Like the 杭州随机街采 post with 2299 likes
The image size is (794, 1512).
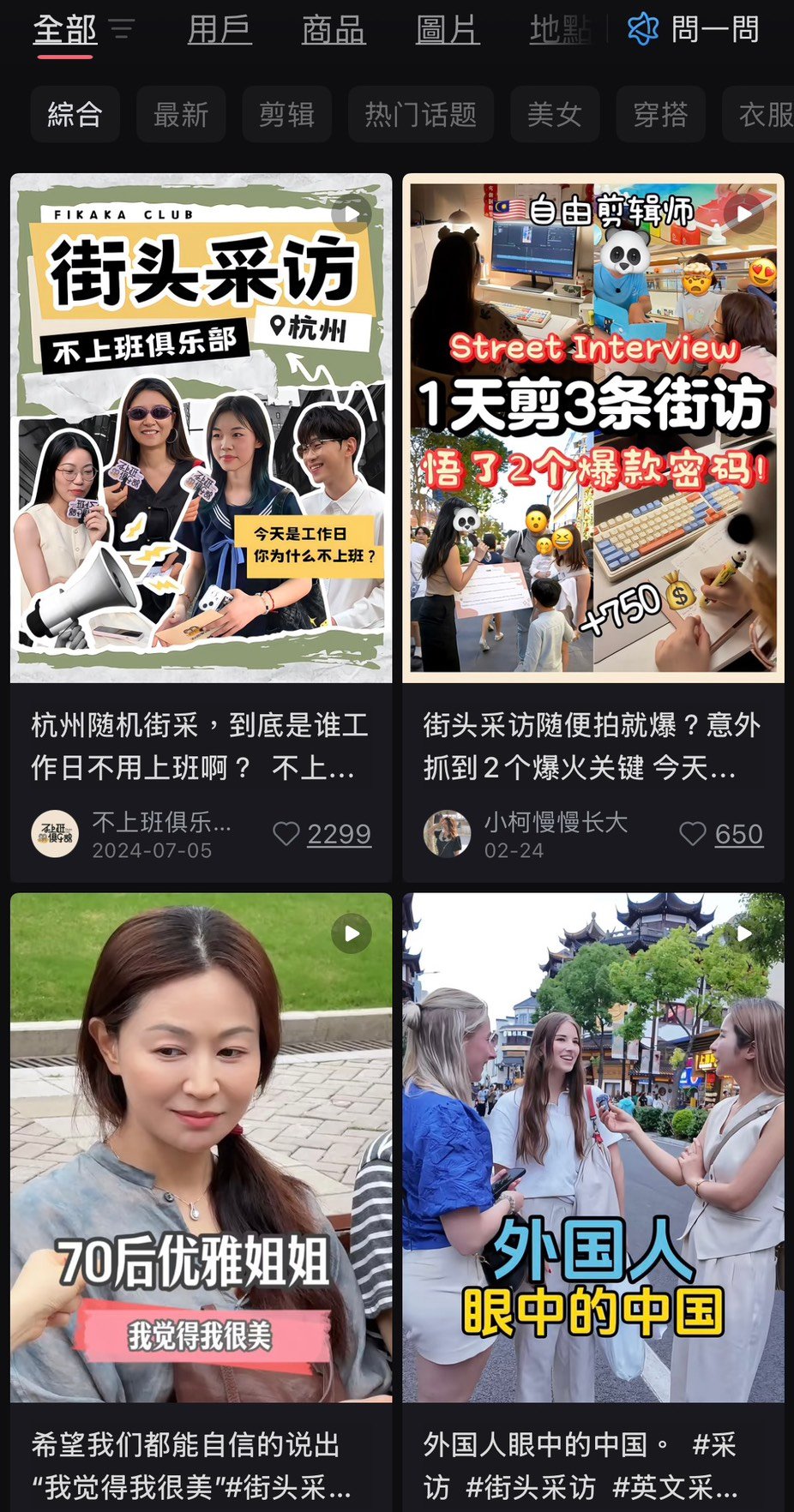click(286, 834)
